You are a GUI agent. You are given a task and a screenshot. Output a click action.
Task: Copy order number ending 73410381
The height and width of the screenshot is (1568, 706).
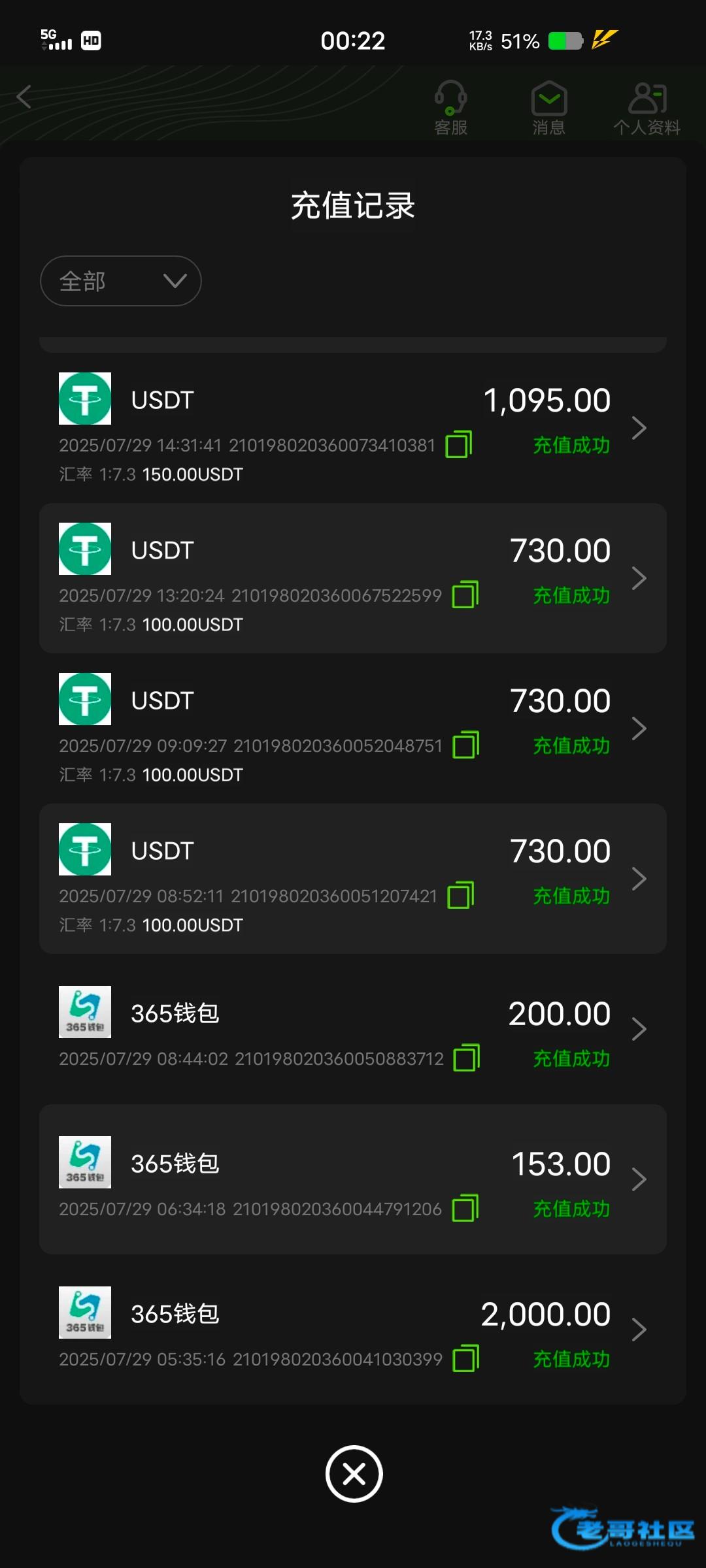(x=459, y=445)
